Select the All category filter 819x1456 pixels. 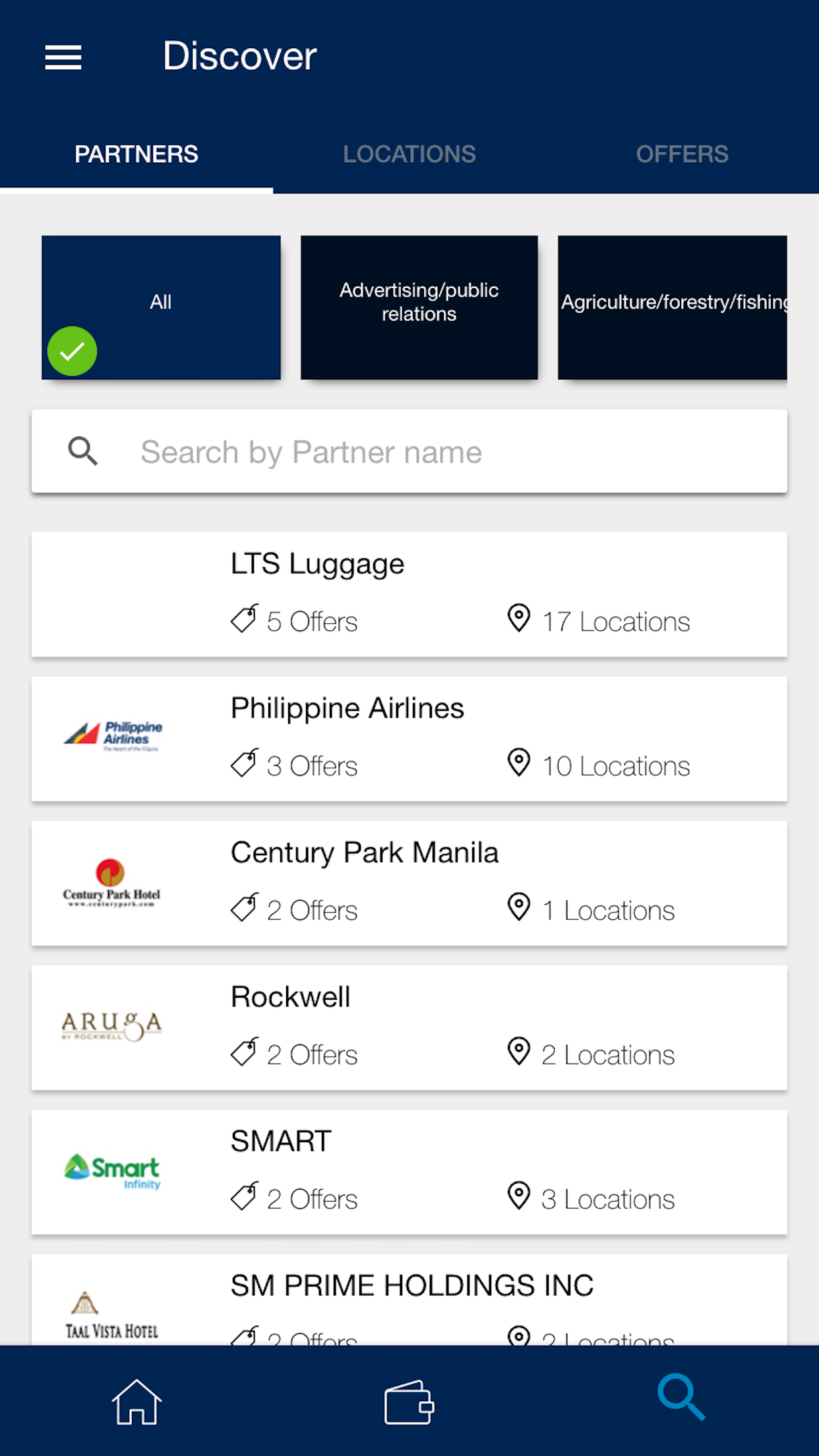tap(161, 307)
